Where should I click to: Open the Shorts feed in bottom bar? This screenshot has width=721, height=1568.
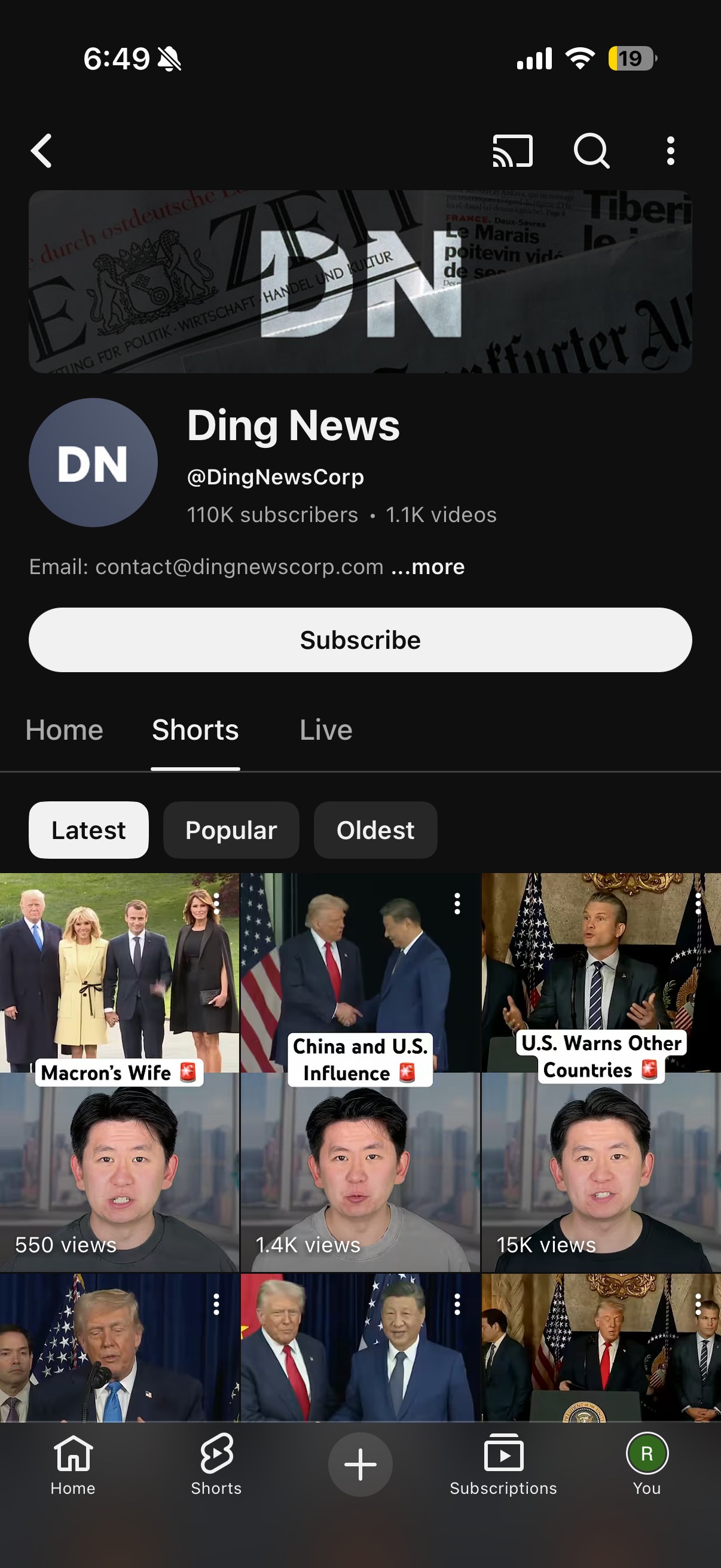[x=216, y=1464]
